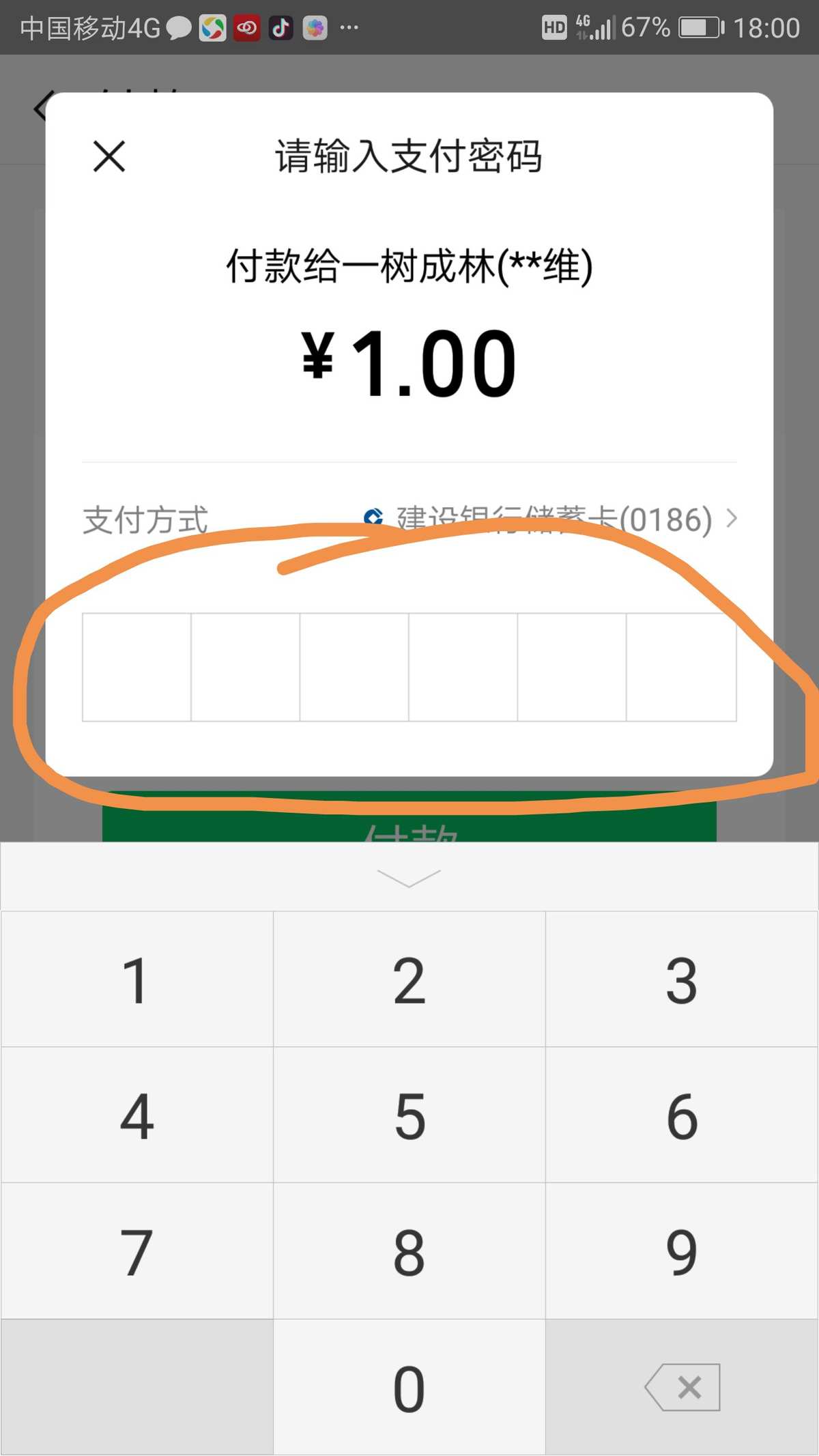Close the payment password dialog

[x=108, y=156]
